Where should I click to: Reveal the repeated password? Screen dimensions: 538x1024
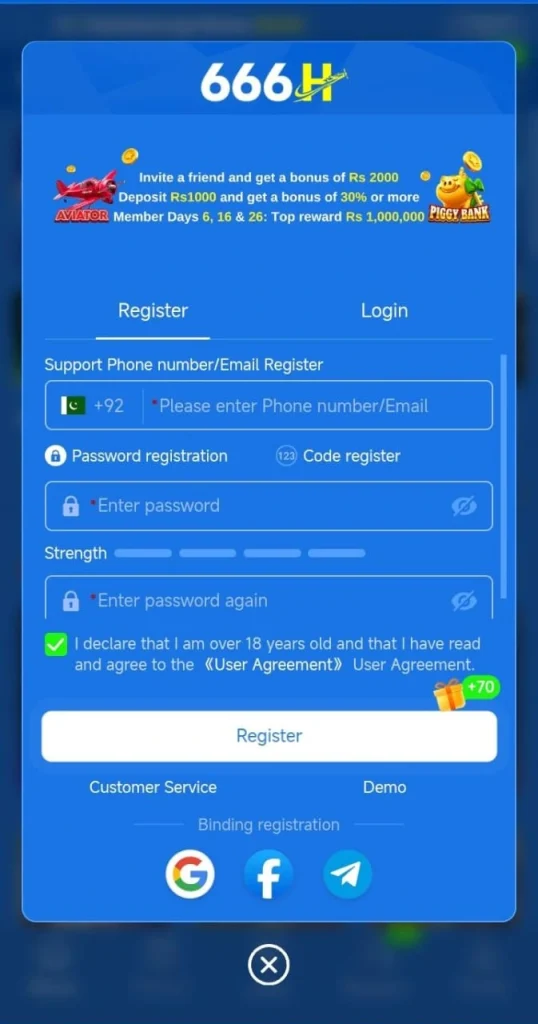(464, 601)
